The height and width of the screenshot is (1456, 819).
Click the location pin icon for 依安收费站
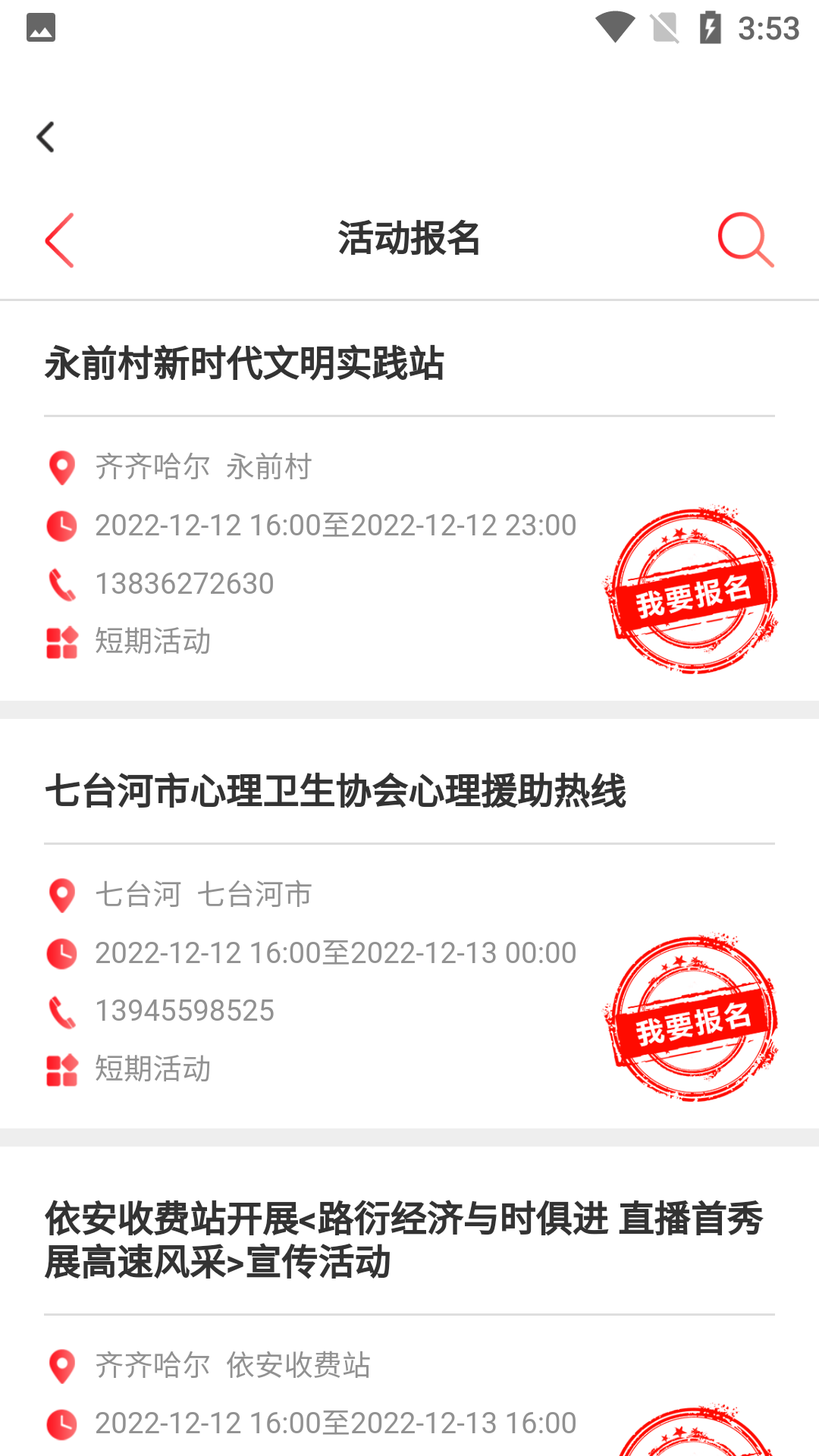(61, 1367)
